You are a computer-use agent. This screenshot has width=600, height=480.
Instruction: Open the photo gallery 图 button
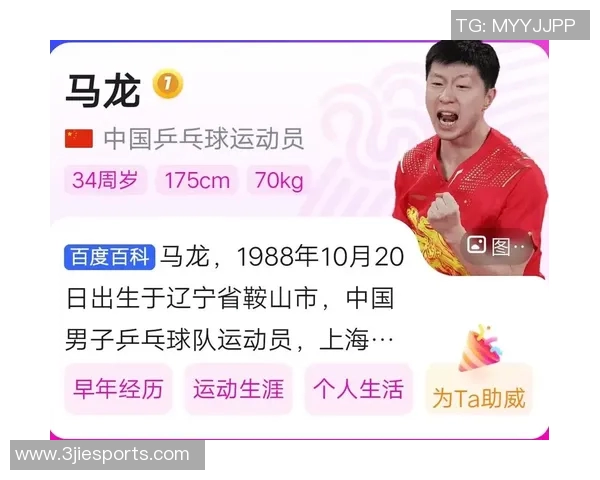(x=491, y=245)
